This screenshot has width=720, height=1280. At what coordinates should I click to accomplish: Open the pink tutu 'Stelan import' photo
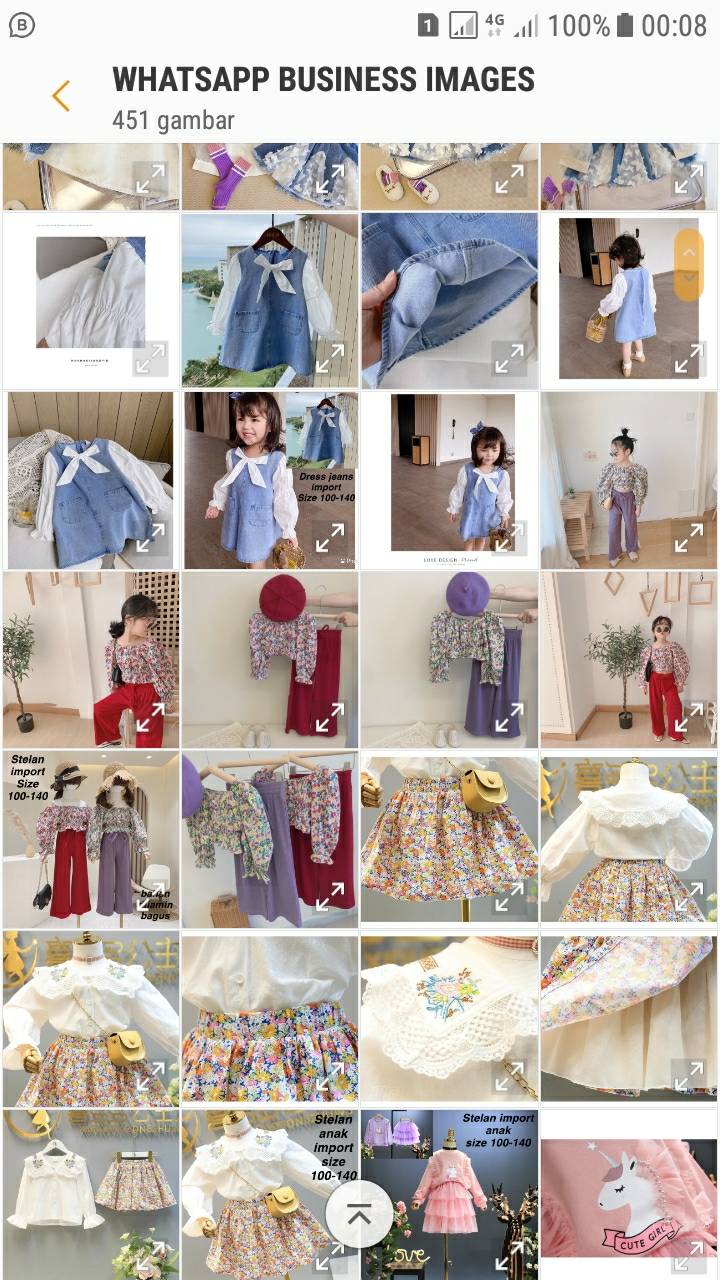click(449, 1194)
